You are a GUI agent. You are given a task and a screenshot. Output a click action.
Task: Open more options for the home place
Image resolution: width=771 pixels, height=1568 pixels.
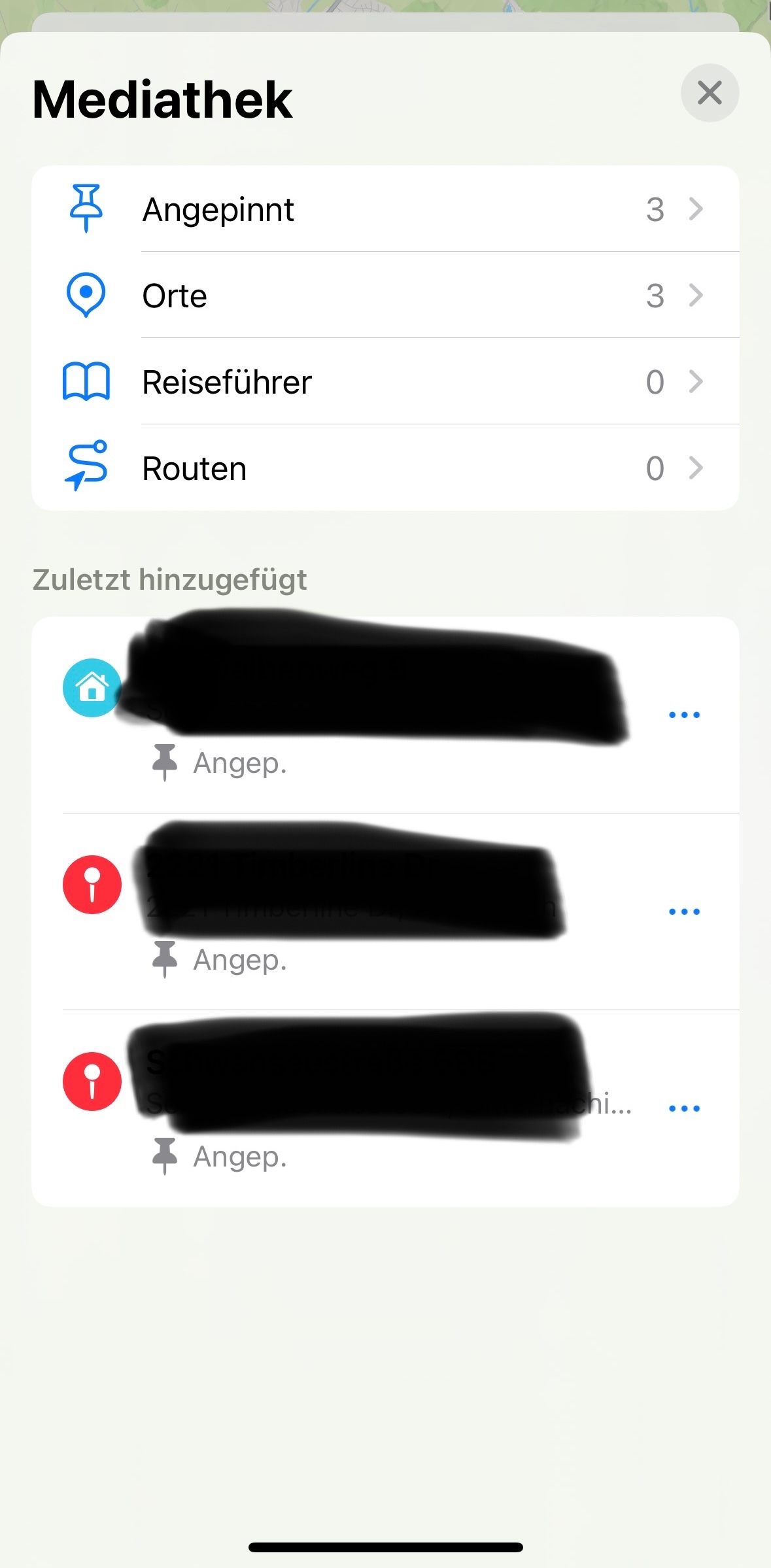point(684,715)
